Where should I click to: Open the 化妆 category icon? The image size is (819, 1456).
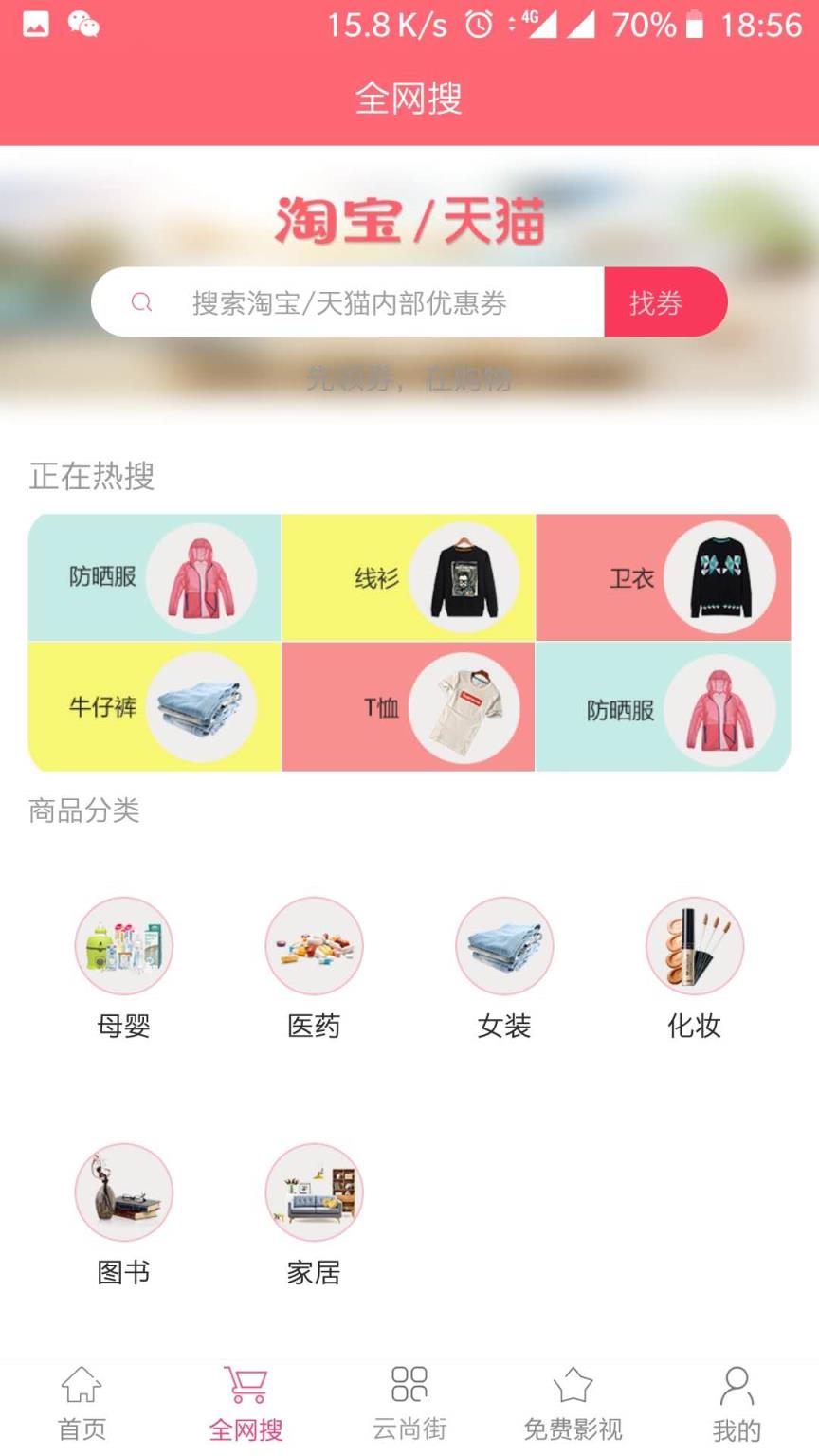(x=694, y=945)
